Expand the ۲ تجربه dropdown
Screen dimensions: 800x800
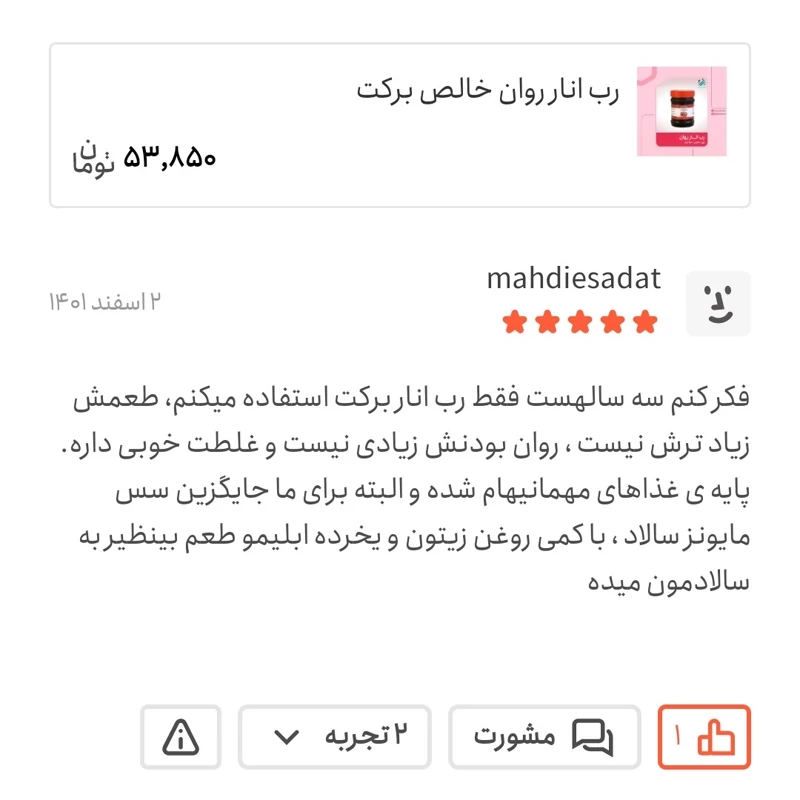[x=334, y=738]
